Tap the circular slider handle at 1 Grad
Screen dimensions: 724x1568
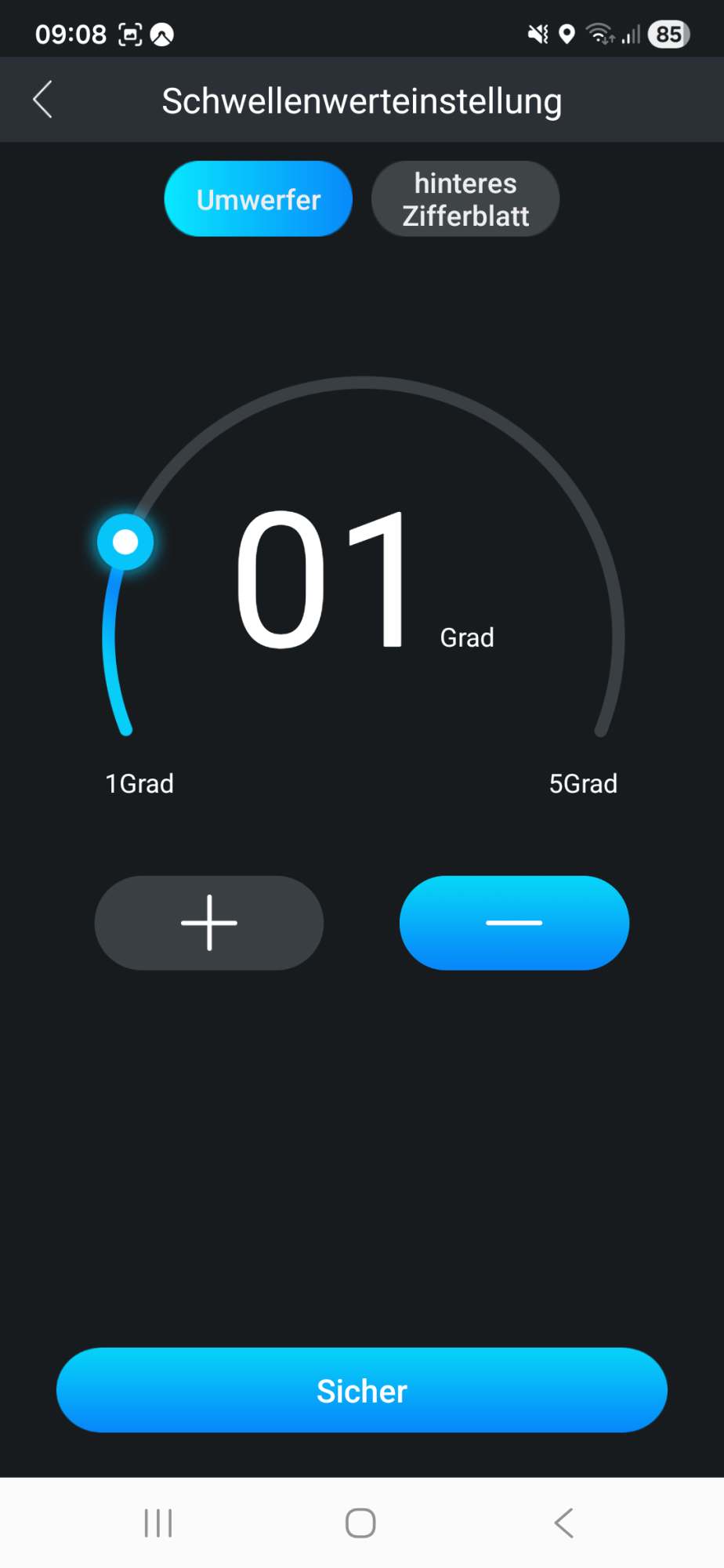coord(125,541)
